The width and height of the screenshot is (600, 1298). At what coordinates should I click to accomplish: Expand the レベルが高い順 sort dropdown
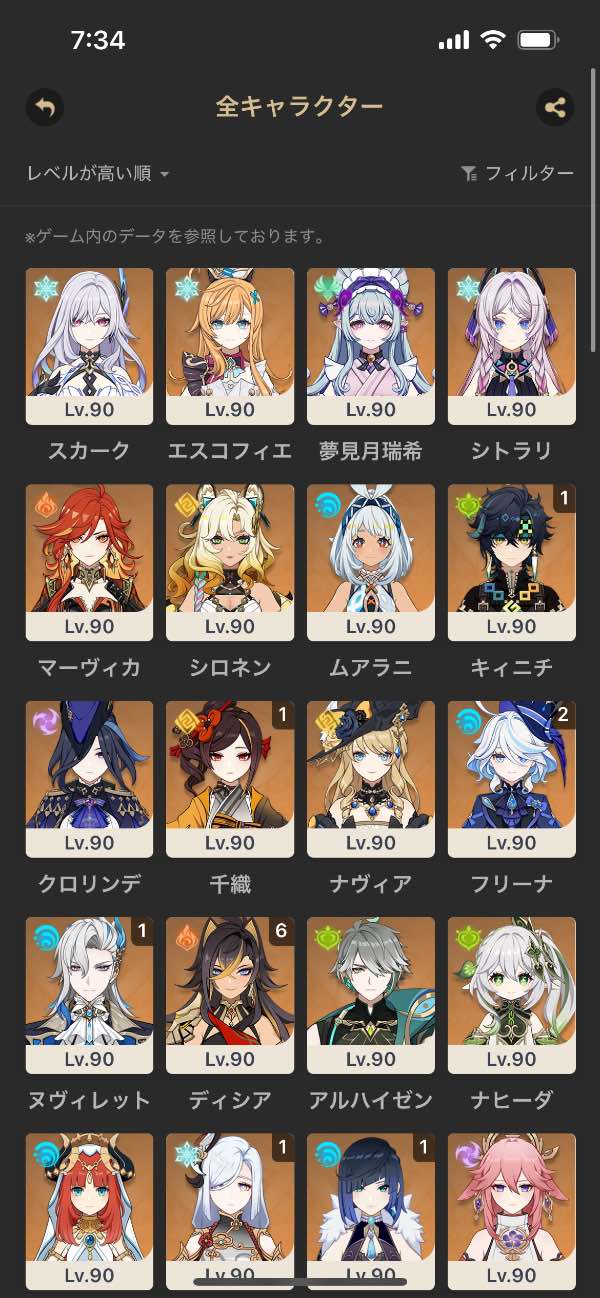[x=98, y=174]
